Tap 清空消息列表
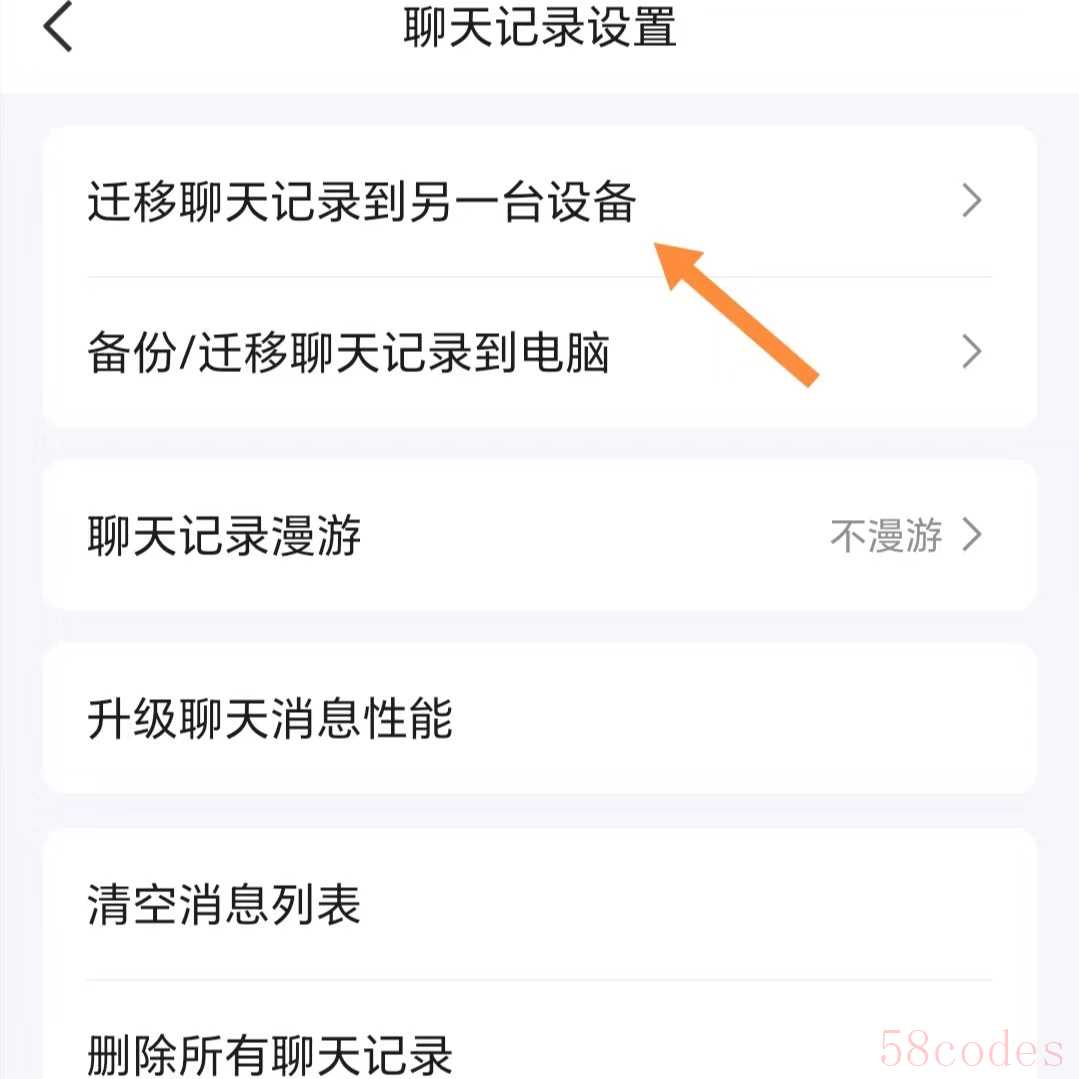The height and width of the screenshot is (1079, 1079). (x=224, y=905)
